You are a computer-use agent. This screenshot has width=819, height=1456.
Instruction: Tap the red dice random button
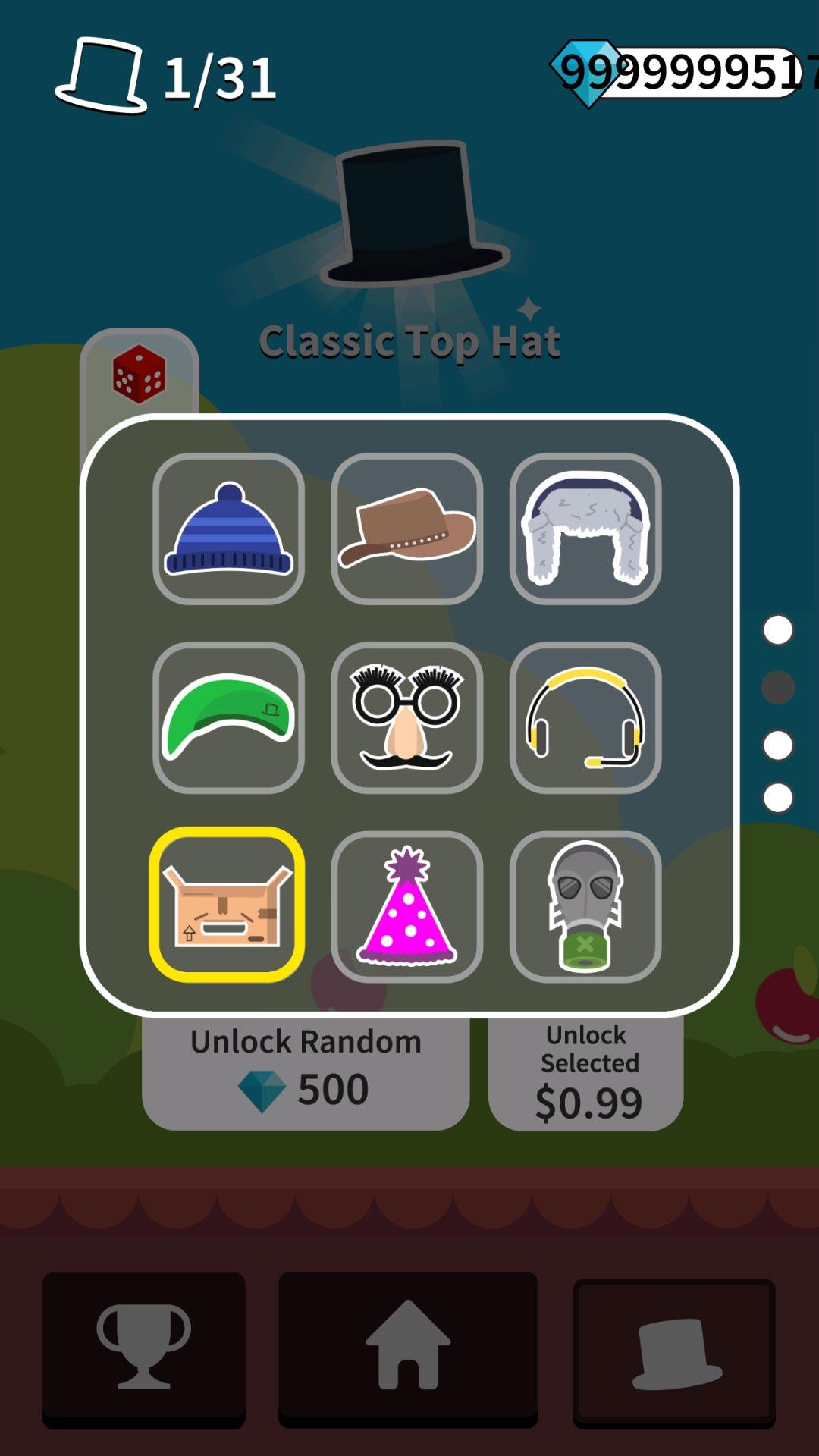tap(139, 374)
